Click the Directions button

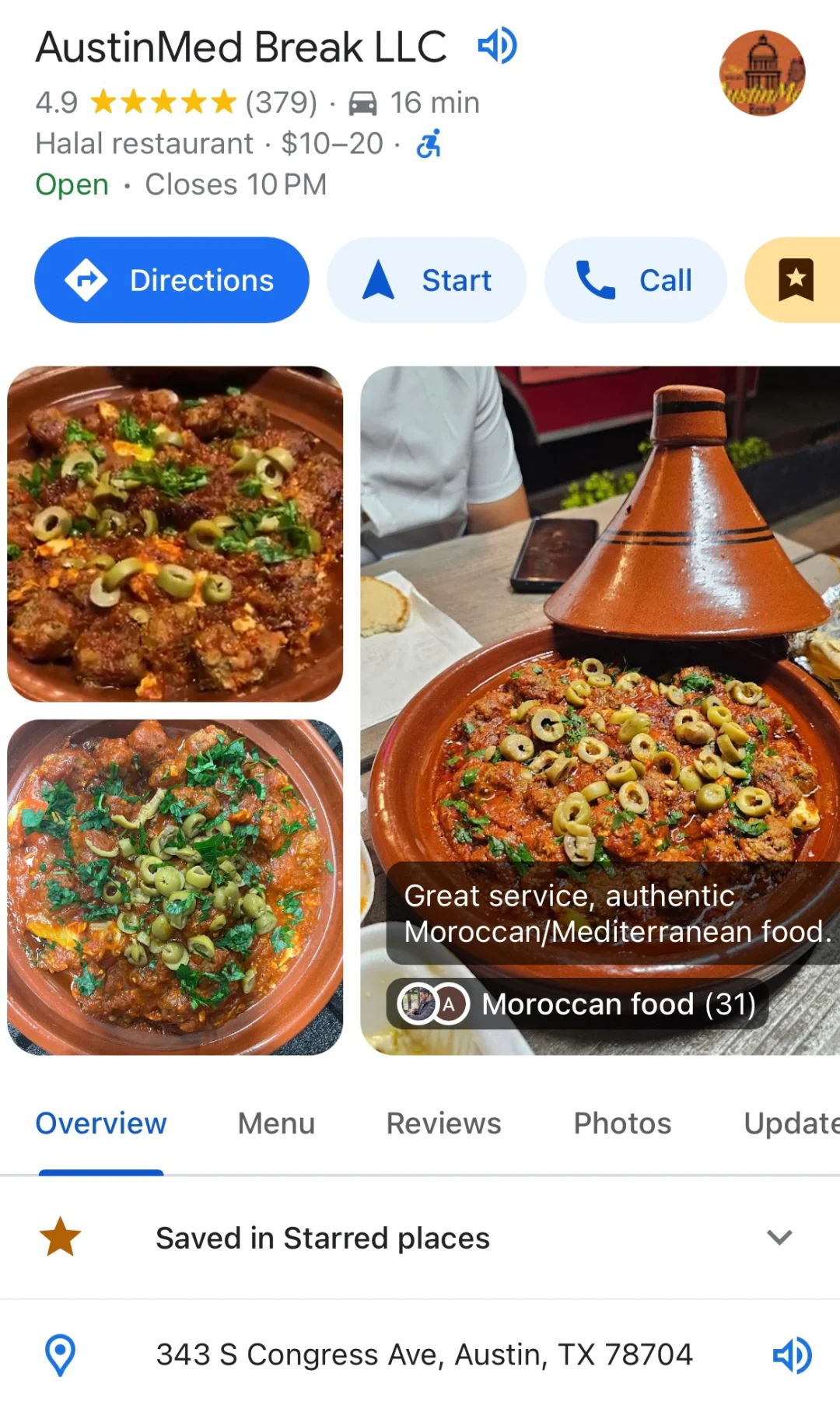[171, 279]
